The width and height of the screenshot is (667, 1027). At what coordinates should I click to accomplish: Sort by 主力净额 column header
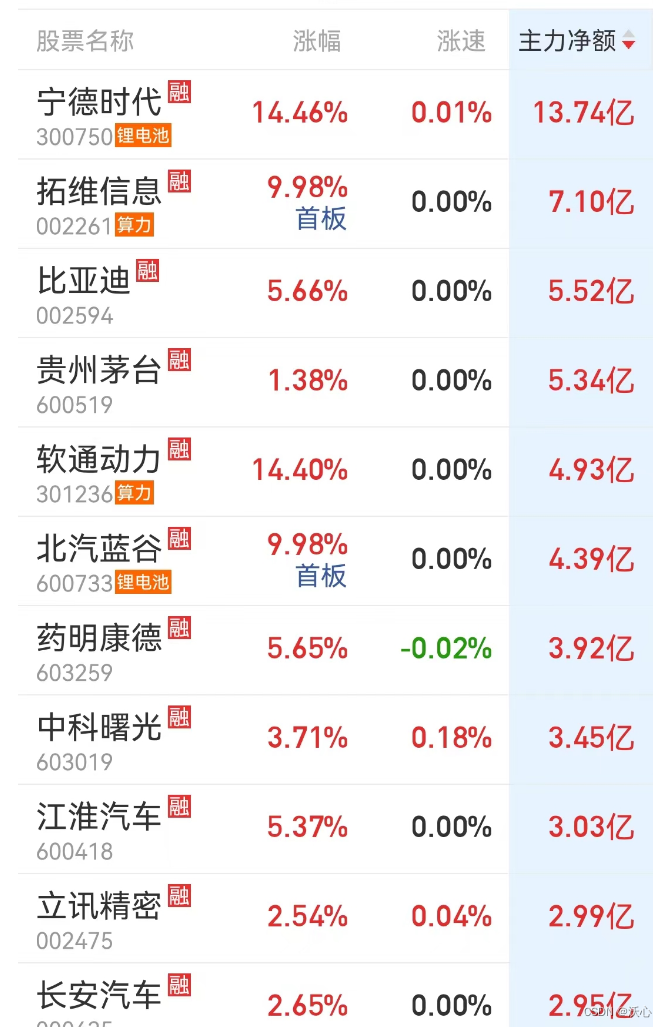577,41
